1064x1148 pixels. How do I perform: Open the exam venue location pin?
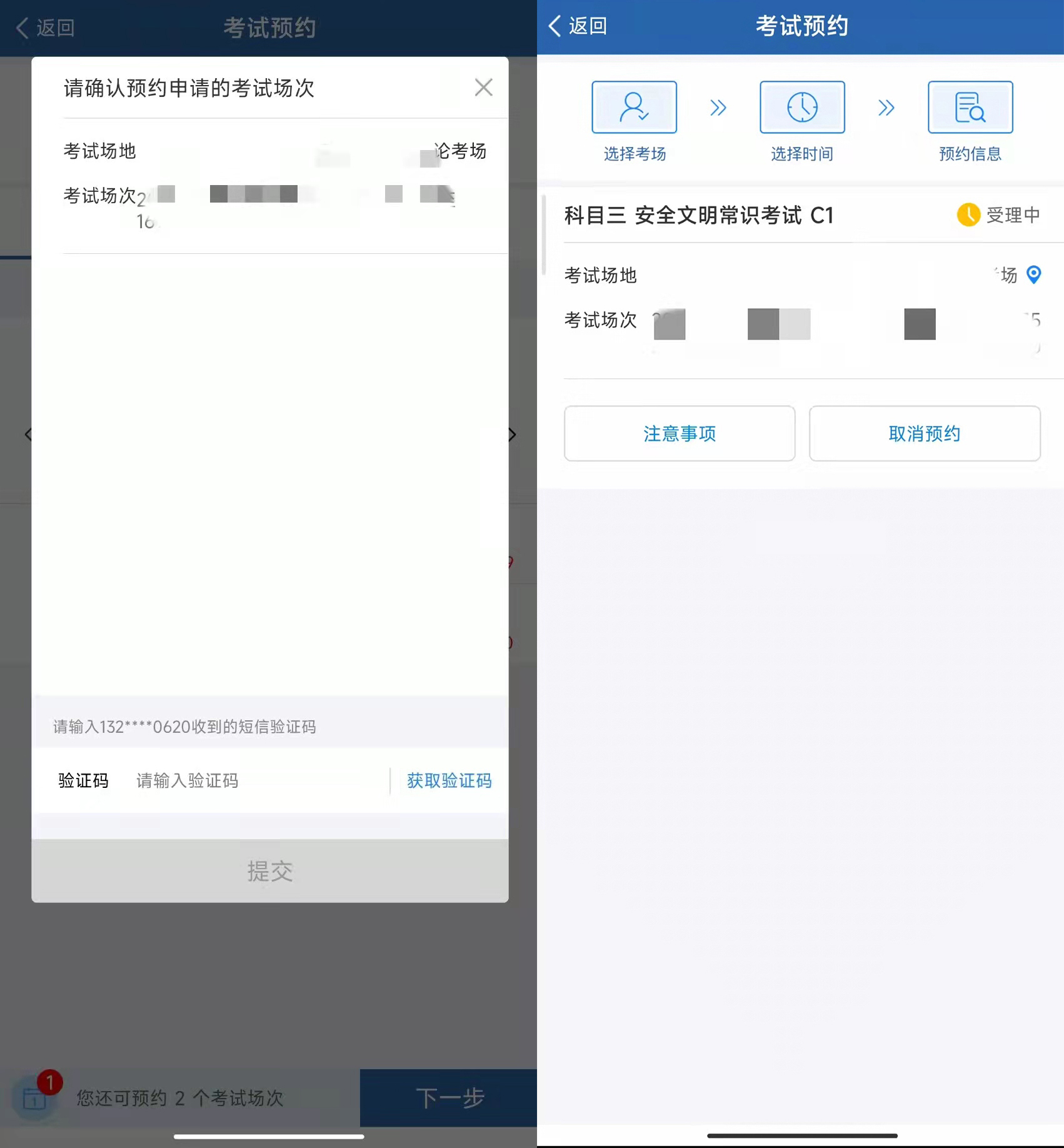click(x=1034, y=274)
